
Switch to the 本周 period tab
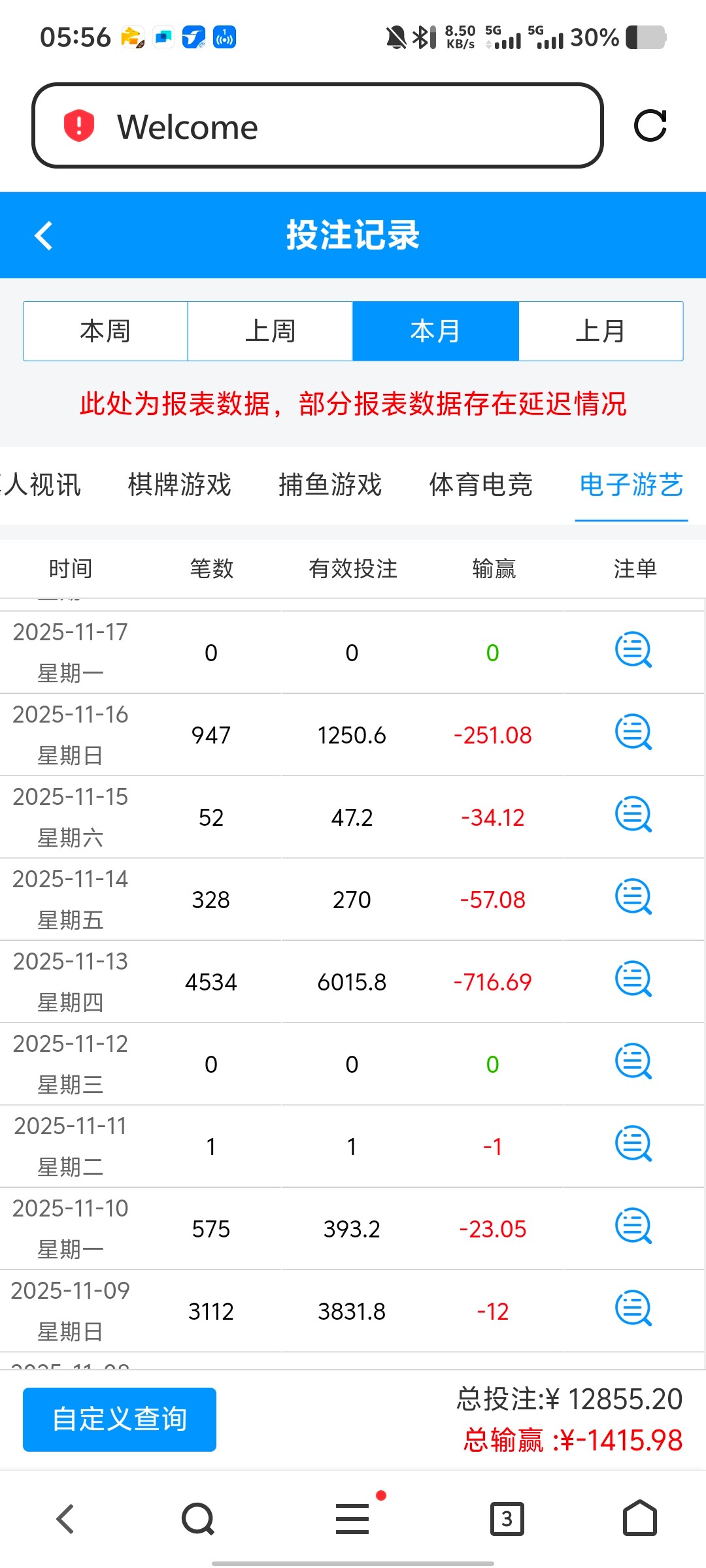105,331
